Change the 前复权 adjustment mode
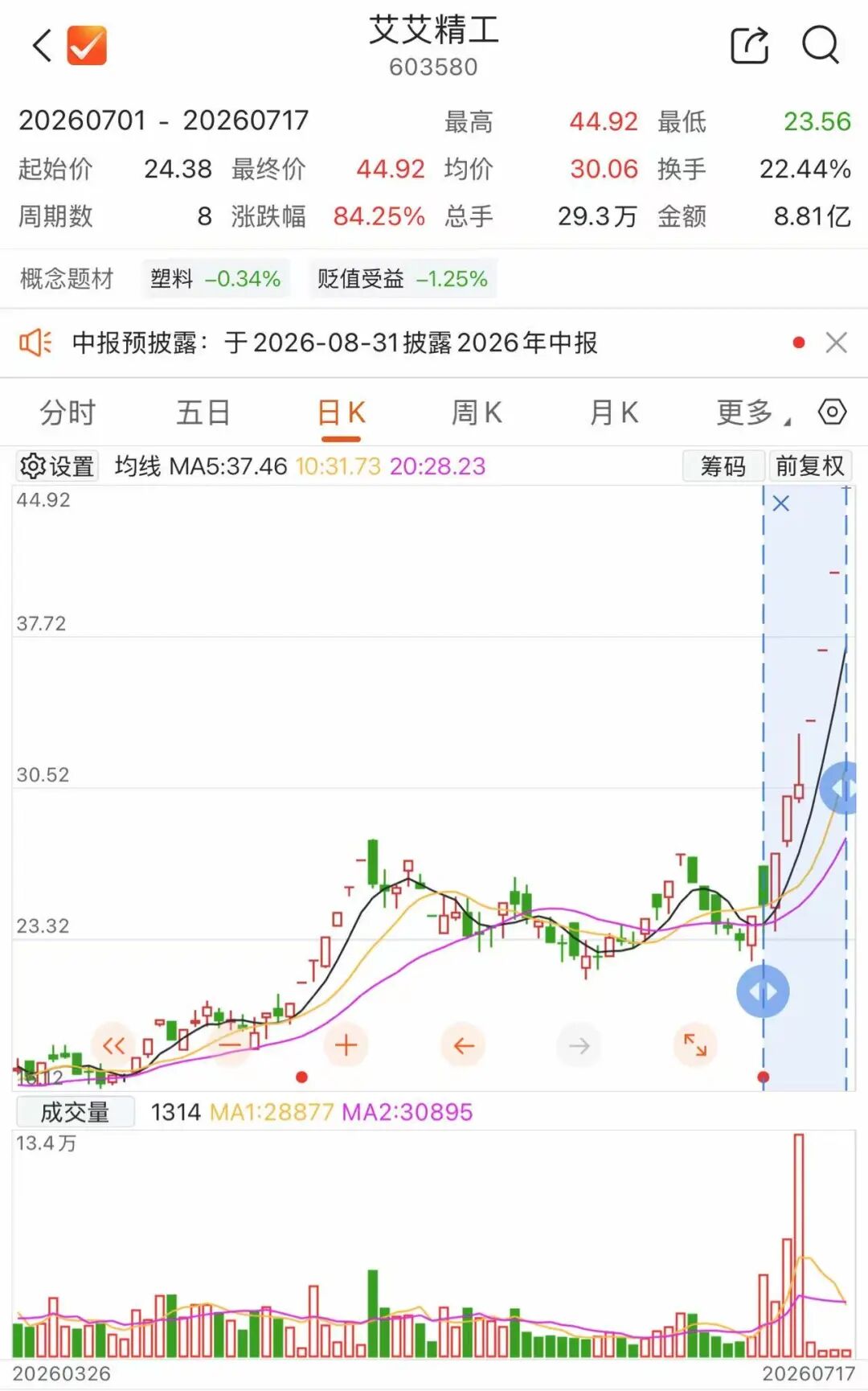This screenshot has height=1391, width=868. coord(809,466)
